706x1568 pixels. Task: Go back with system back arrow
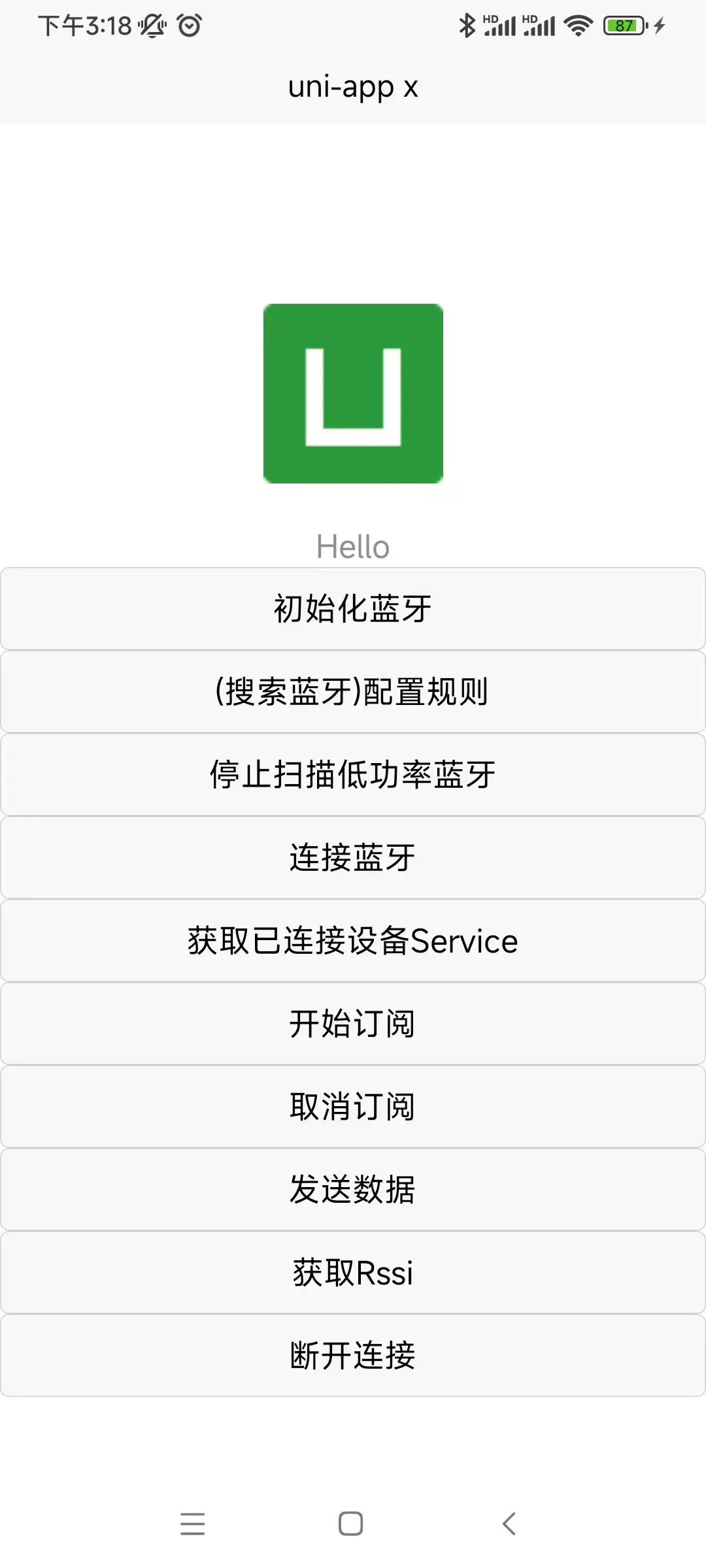[x=509, y=1524]
